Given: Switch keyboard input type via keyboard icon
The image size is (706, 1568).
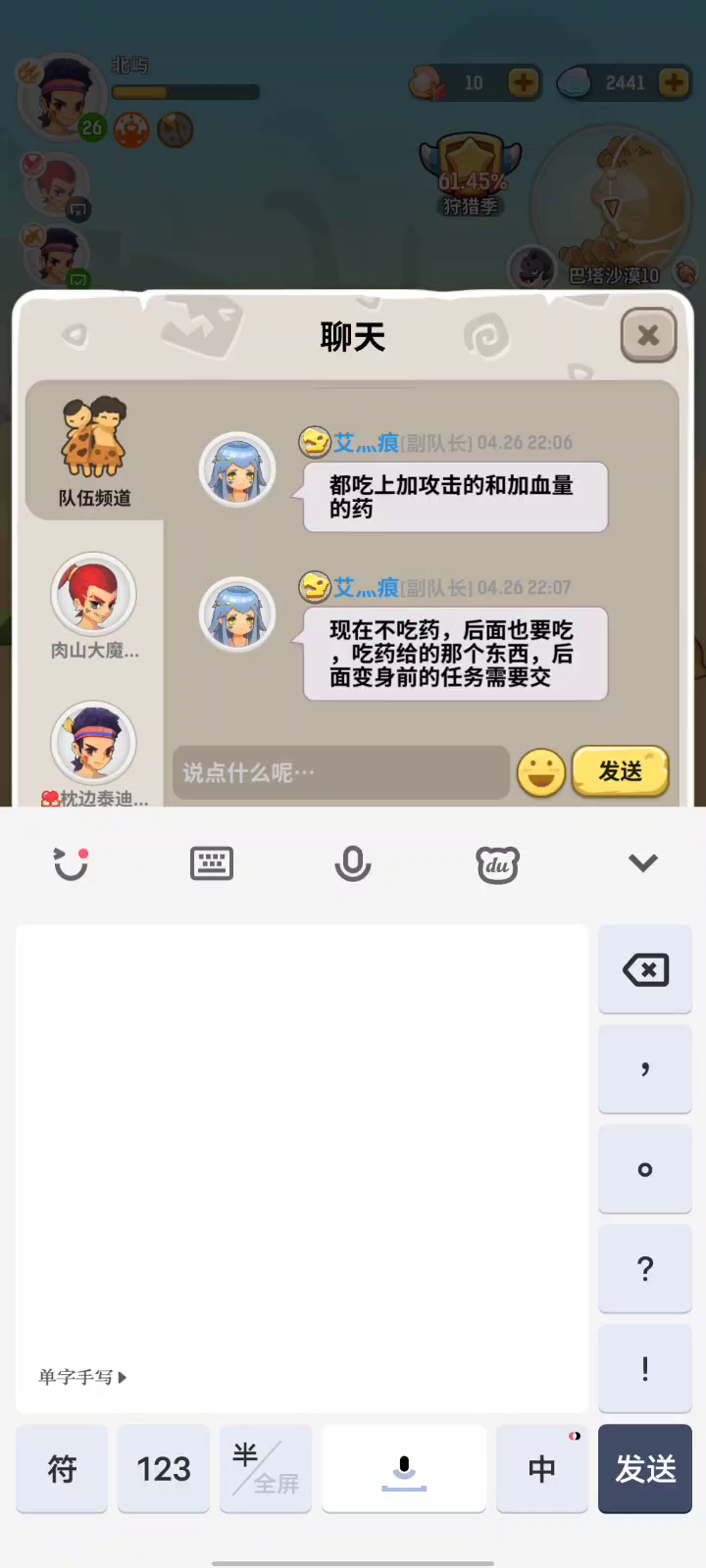Looking at the screenshot, I should (x=211, y=863).
